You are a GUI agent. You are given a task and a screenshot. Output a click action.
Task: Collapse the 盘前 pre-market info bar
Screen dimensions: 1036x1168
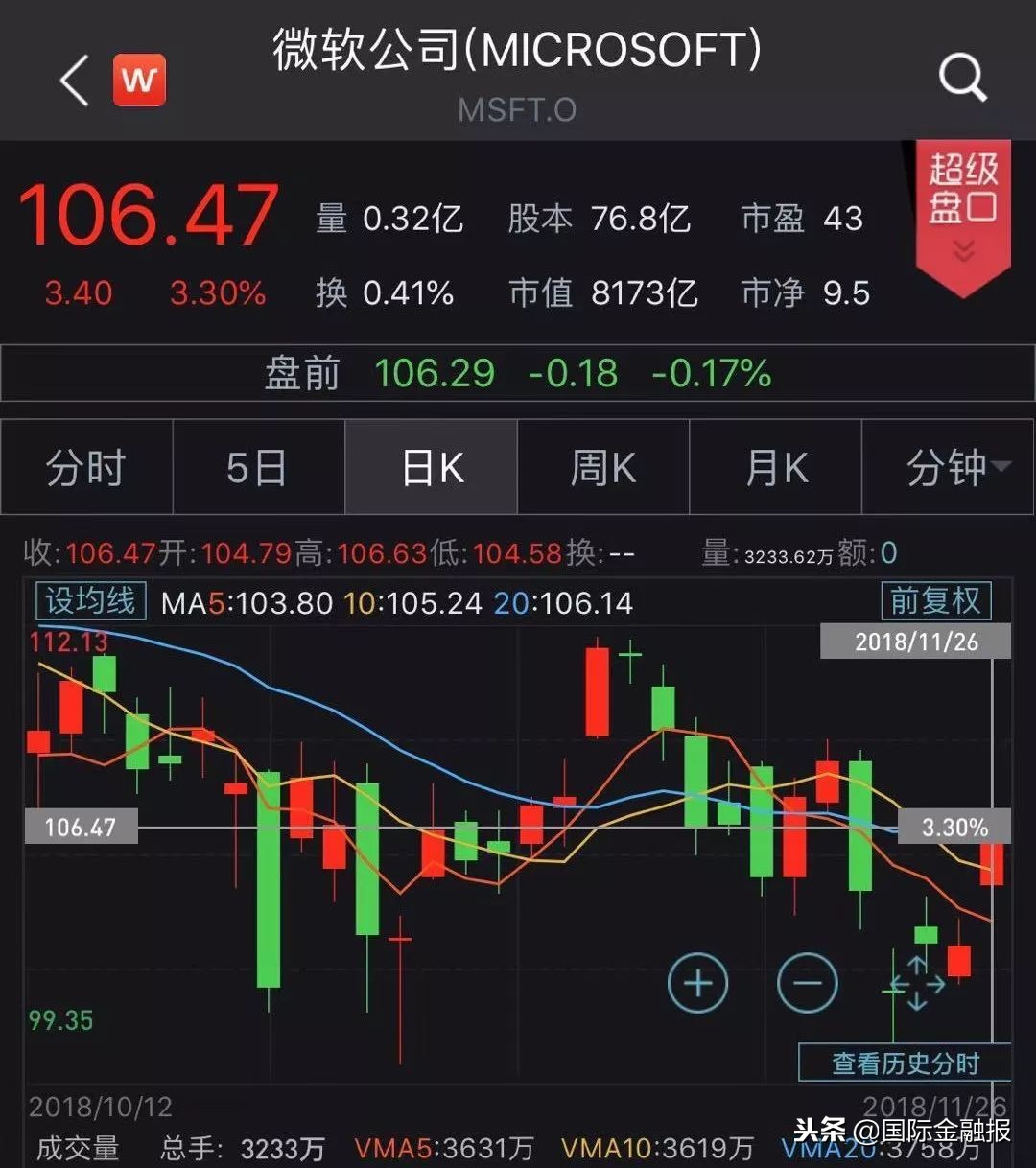pos(305,373)
